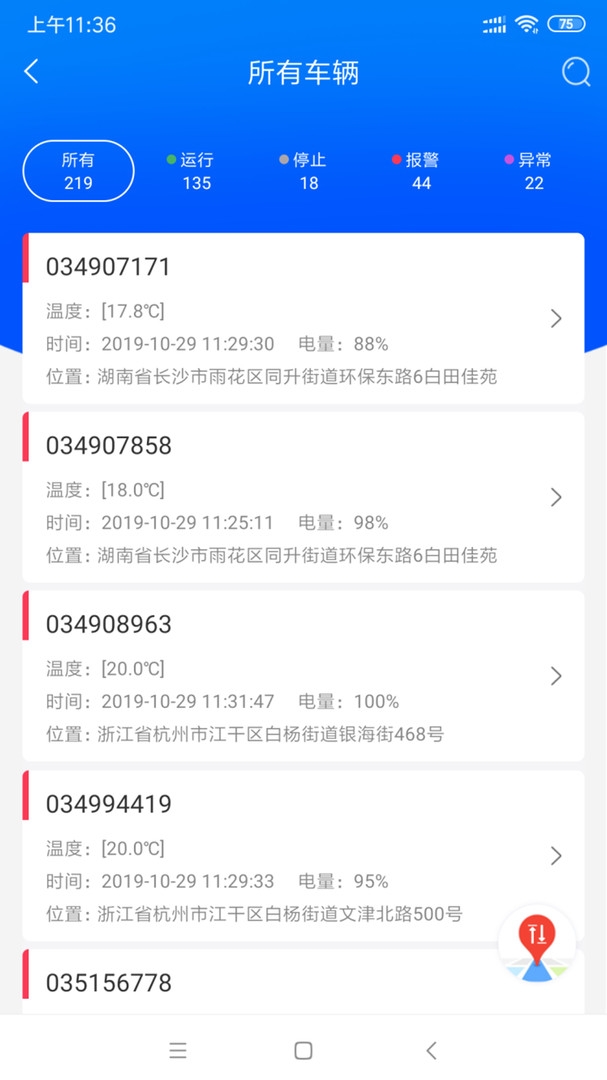Switch to the 运行 filter tab
Viewport: 607px width, 1080px height.
pos(191,171)
